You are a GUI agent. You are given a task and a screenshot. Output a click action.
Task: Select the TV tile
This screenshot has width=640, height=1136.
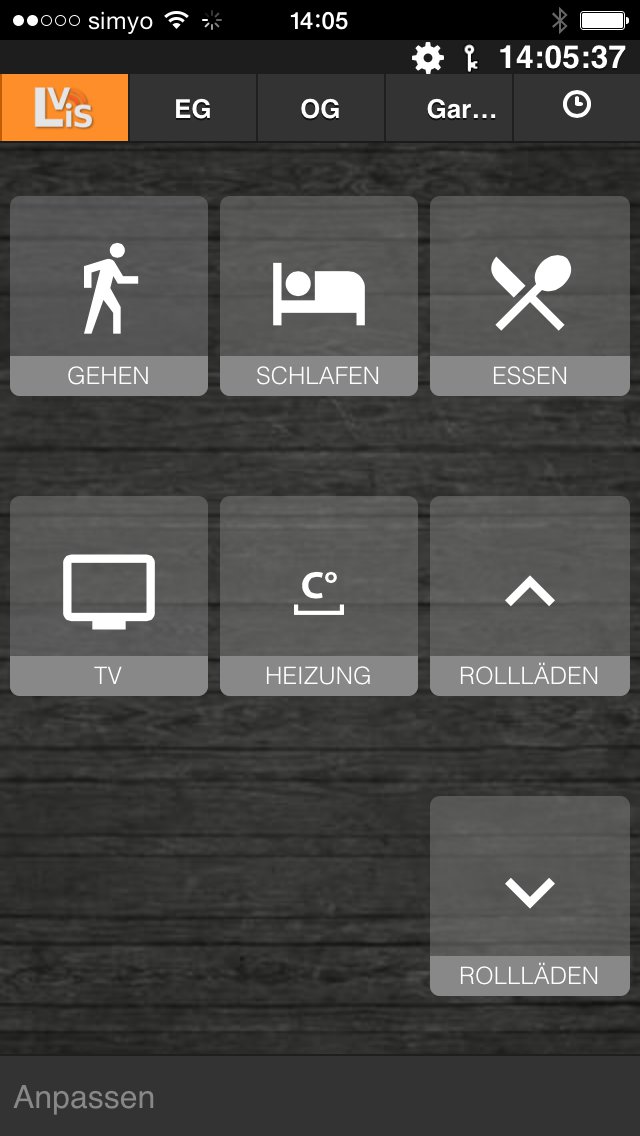coord(109,596)
